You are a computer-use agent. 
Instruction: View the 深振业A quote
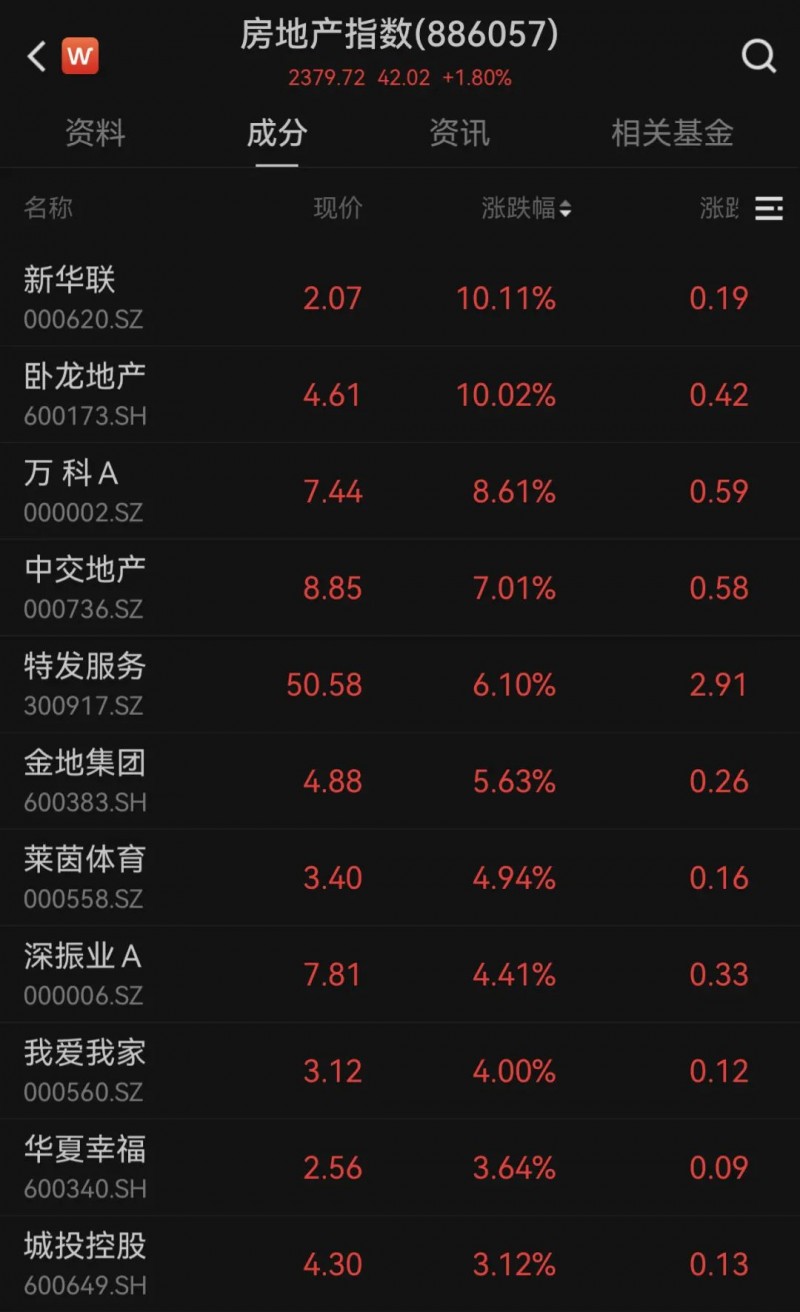coord(400,974)
